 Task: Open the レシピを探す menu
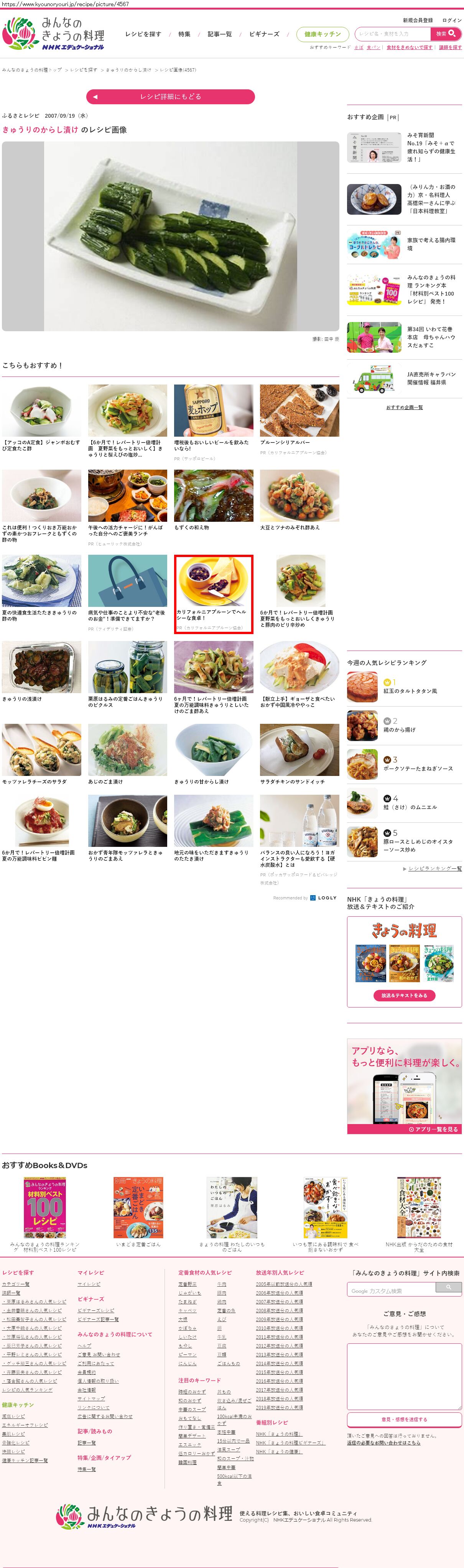(143, 34)
